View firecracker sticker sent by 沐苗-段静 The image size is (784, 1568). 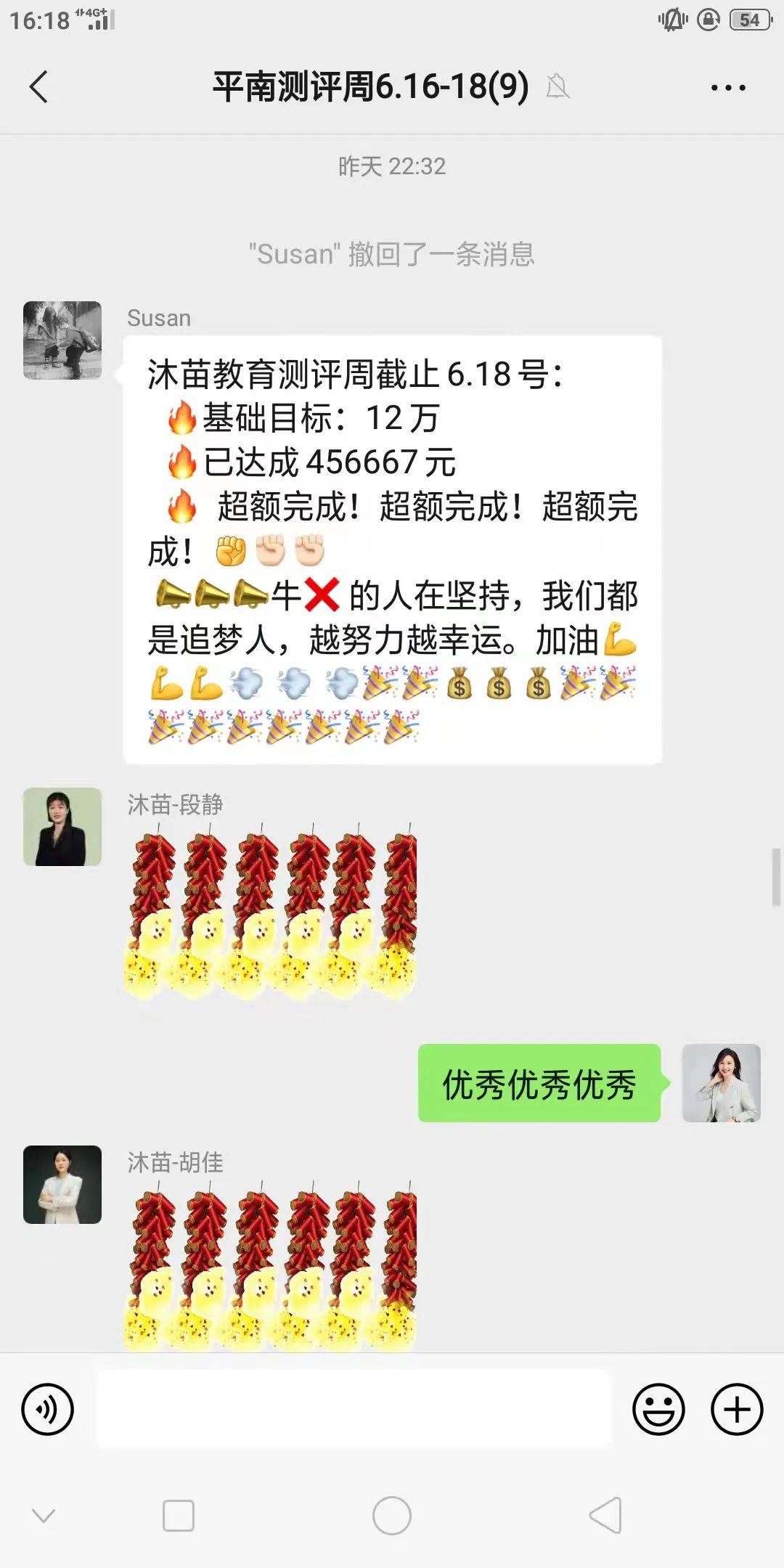click(271, 911)
